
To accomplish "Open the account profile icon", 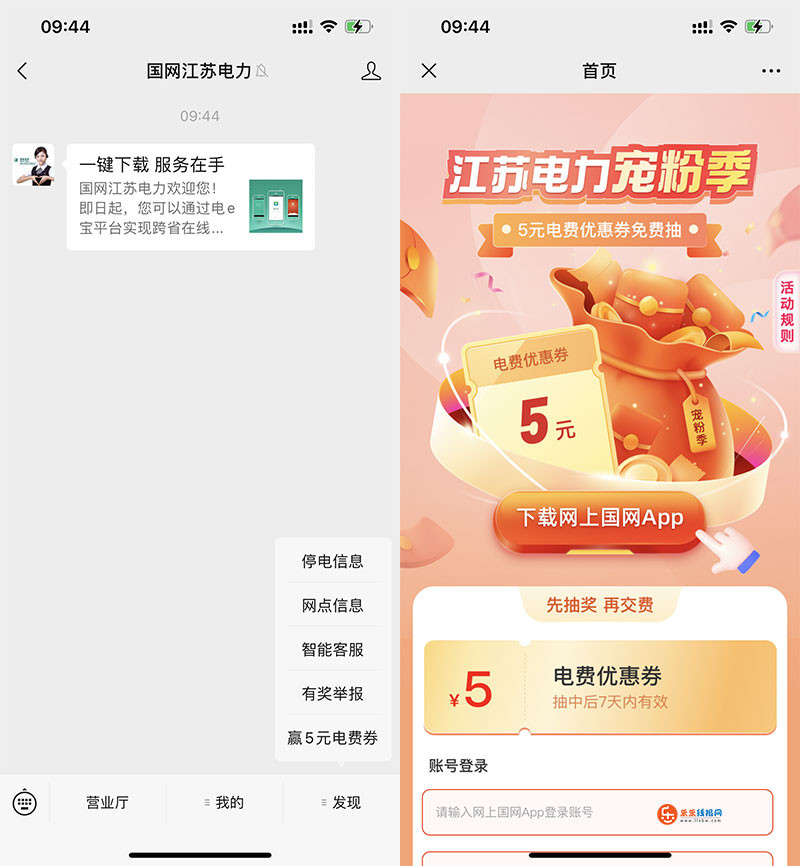I will tap(371, 71).
